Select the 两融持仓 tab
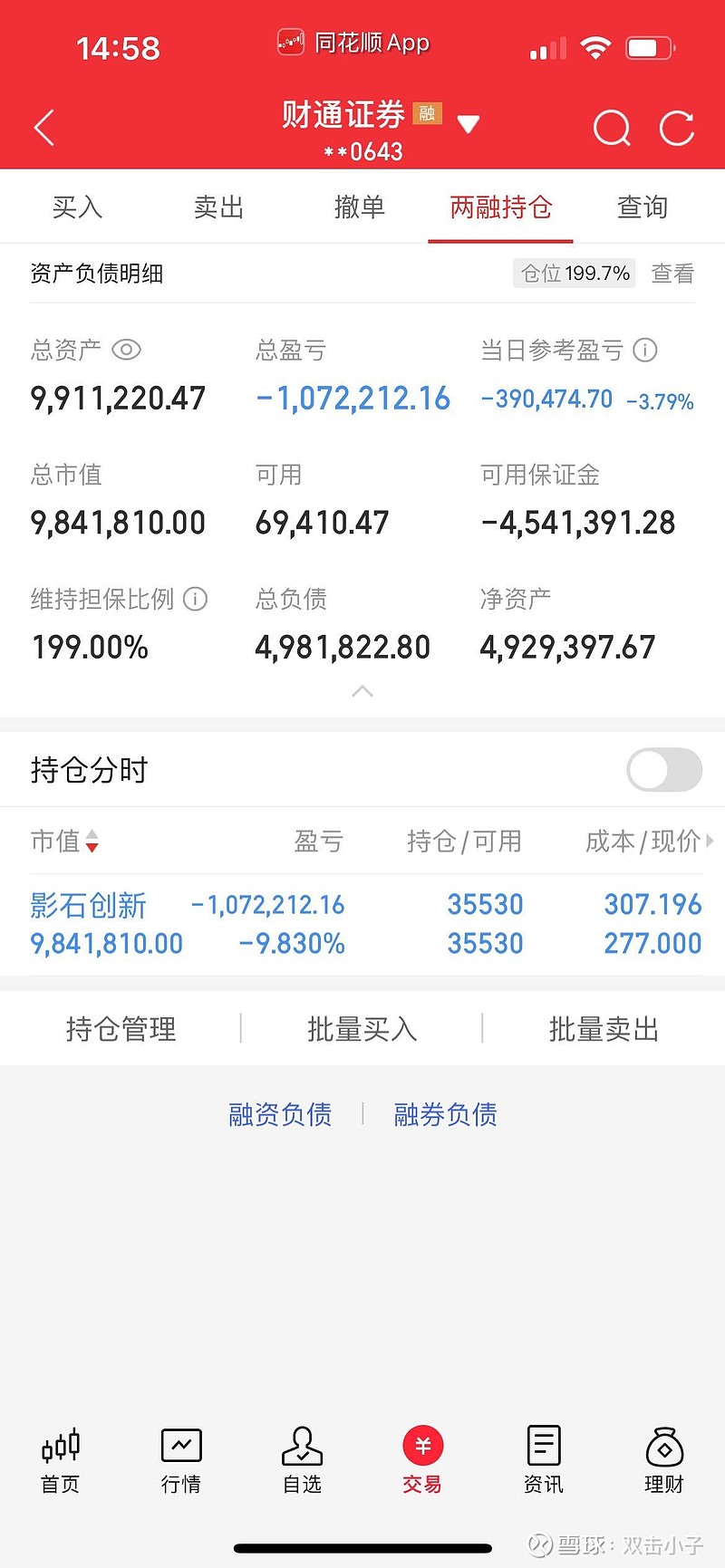Image resolution: width=725 pixels, height=1568 pixels. point(500,207)
